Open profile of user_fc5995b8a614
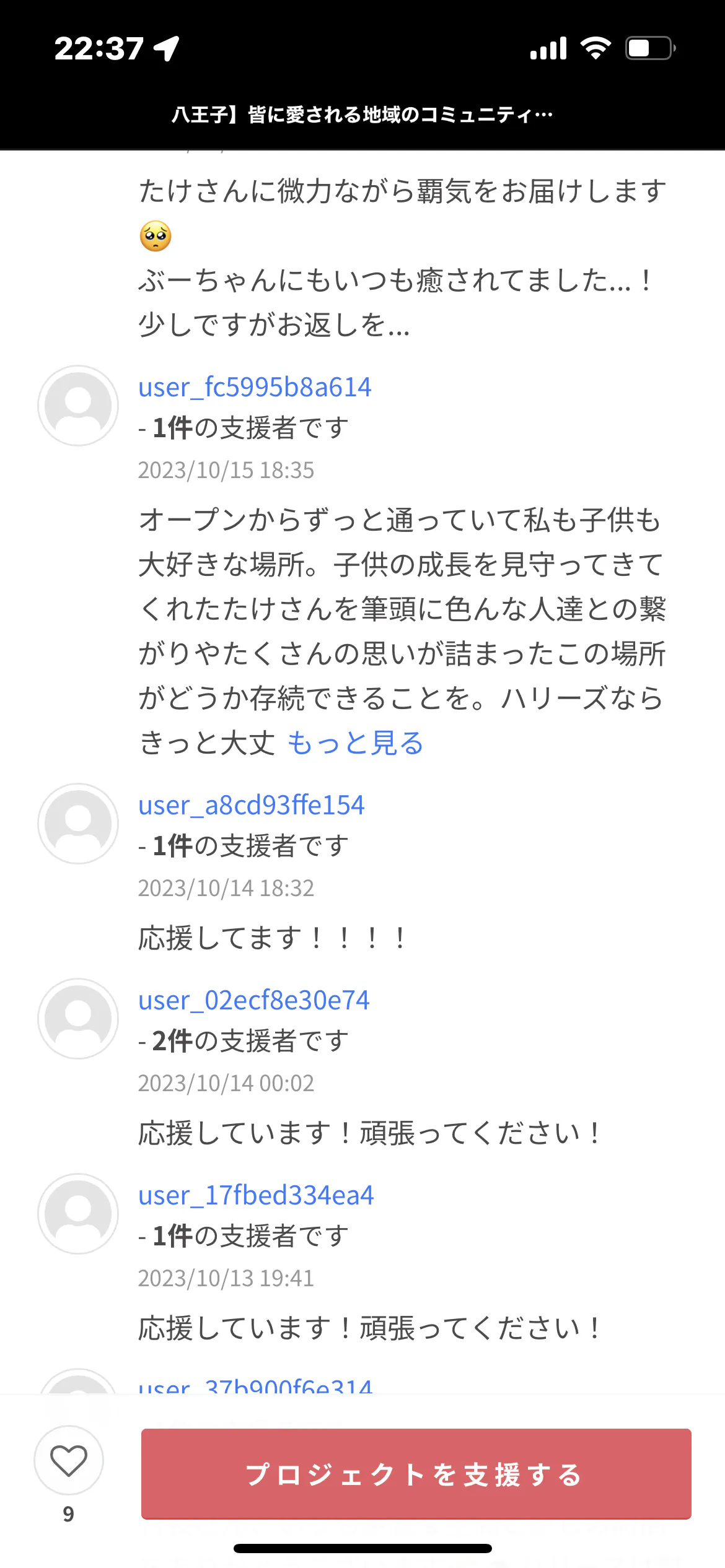The image size is (725, 1568). [x=255, y=387]
